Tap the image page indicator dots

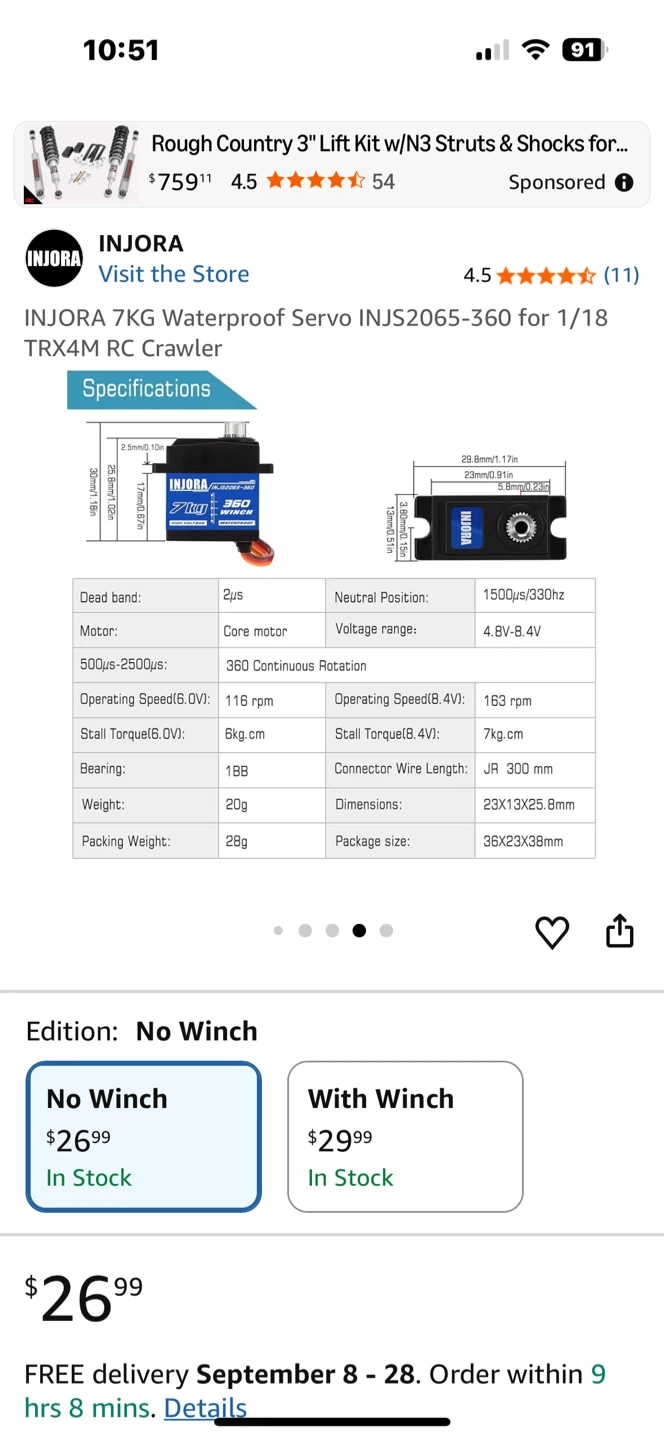(x=332, y=931)
